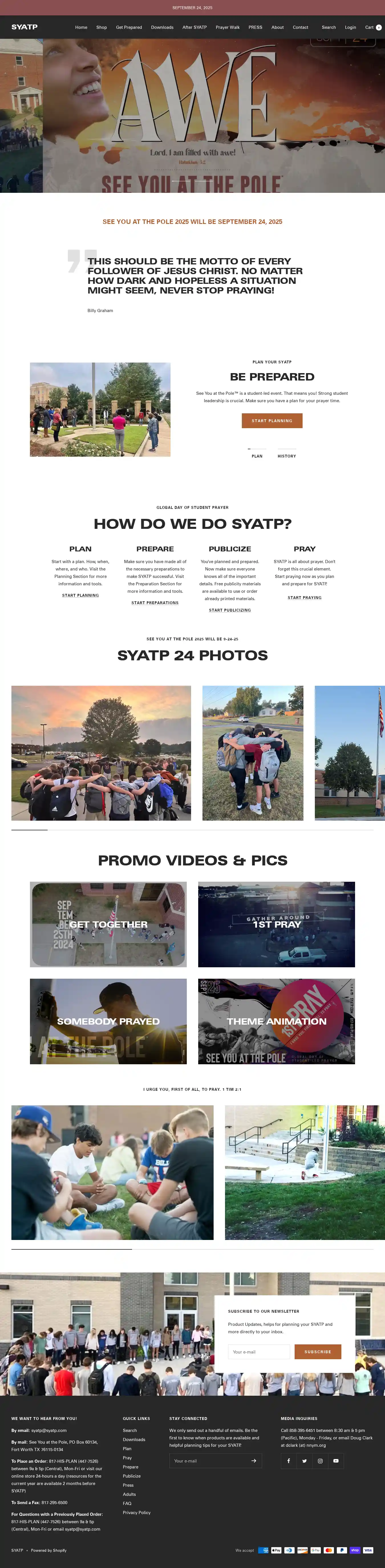Tap the Start Planning button under Be Prepared

[x=272, y=421]
